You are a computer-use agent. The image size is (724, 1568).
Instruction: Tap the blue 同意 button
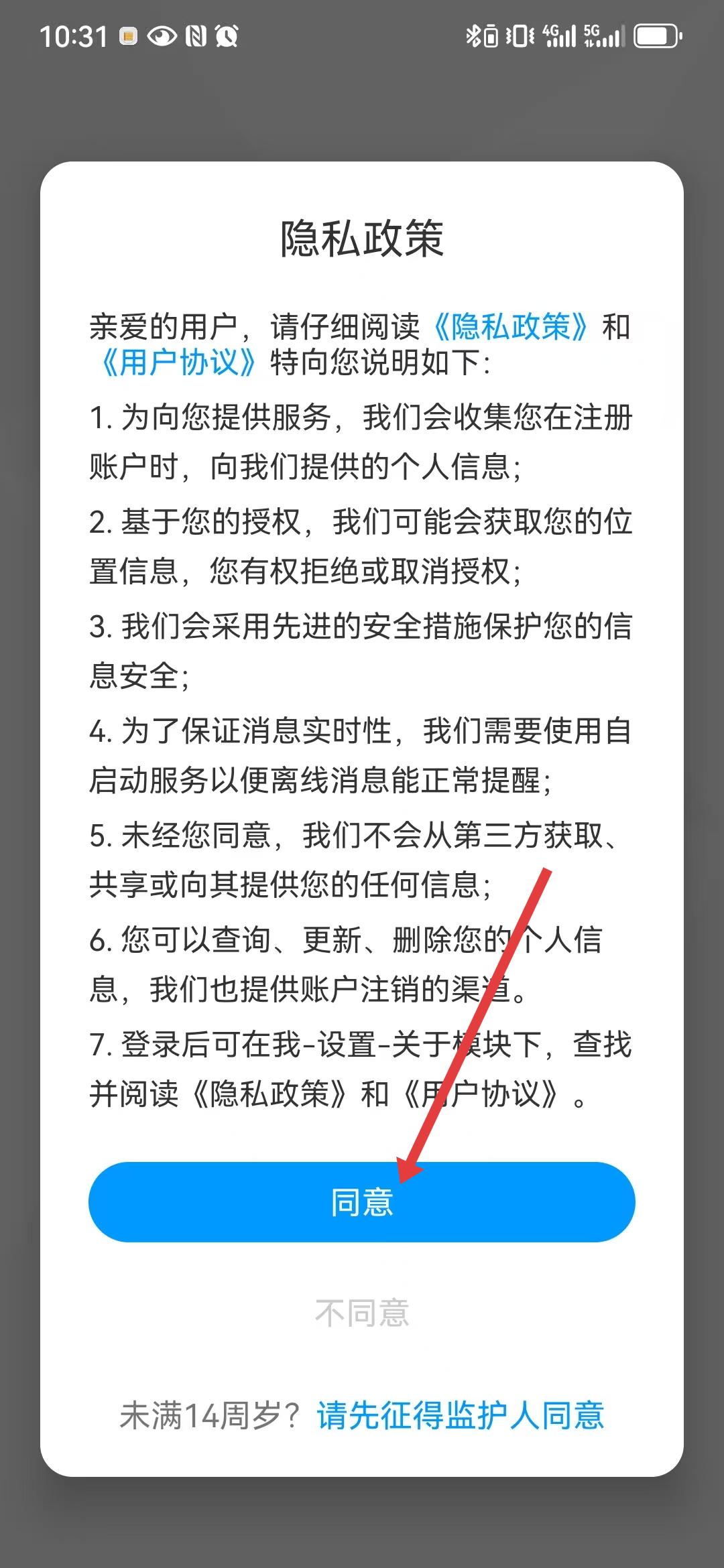pyautogui.click(x=361, y=1201)
